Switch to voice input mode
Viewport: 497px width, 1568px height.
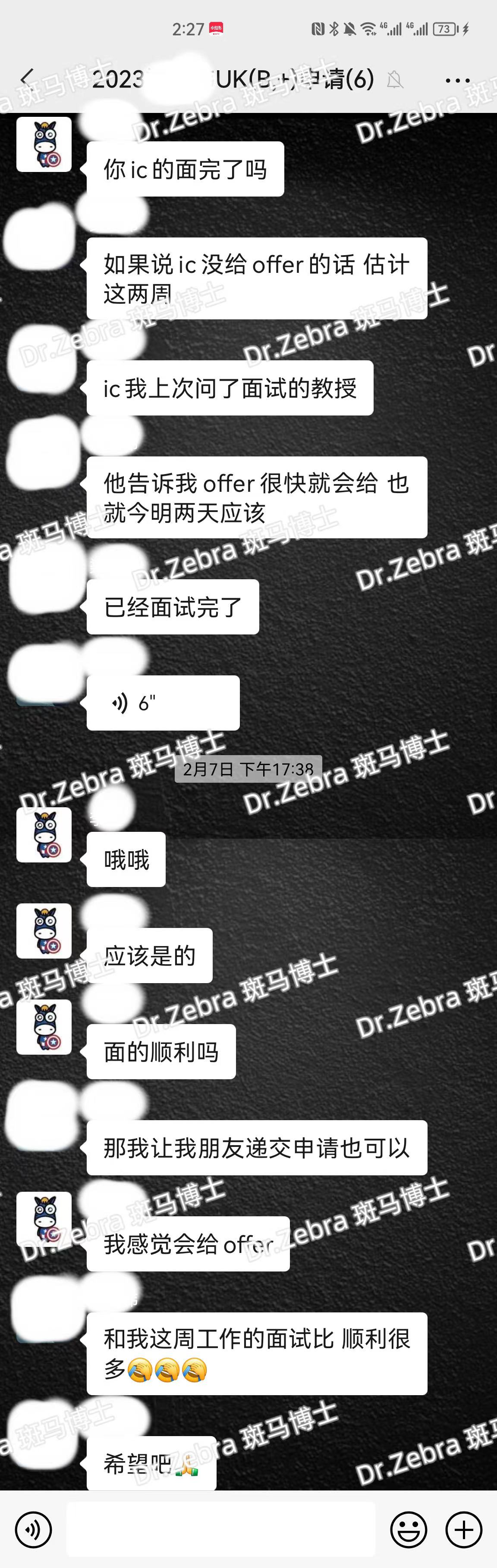tap(33, 1530)
